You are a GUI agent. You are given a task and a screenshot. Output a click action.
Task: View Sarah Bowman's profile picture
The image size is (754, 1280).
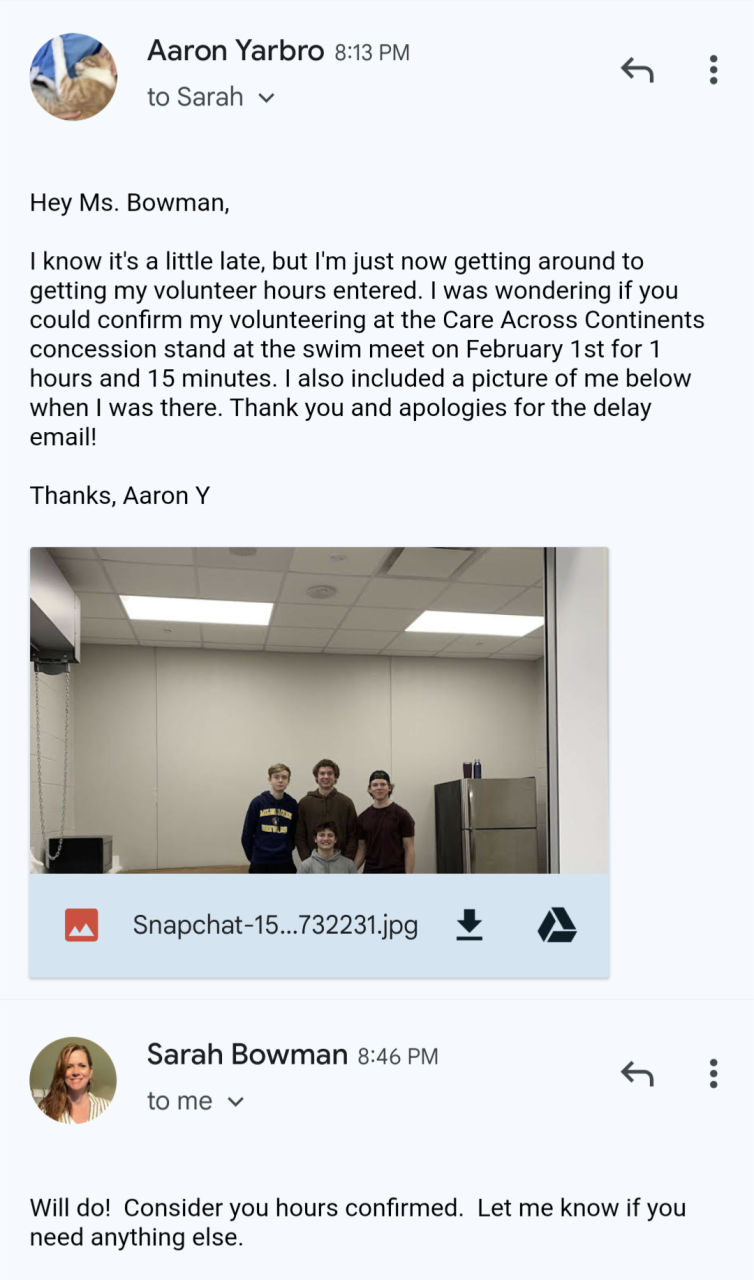click(73, 1080)
